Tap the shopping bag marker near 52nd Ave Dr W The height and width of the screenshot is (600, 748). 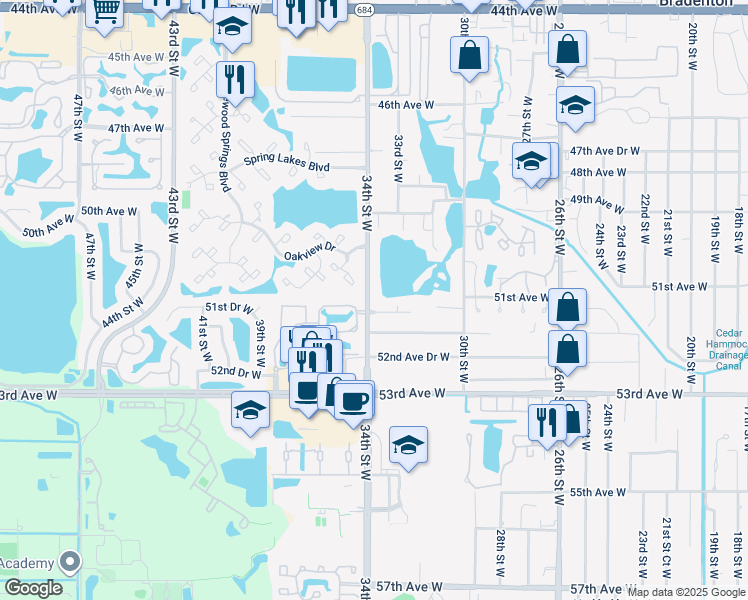(x=567, y=350)
